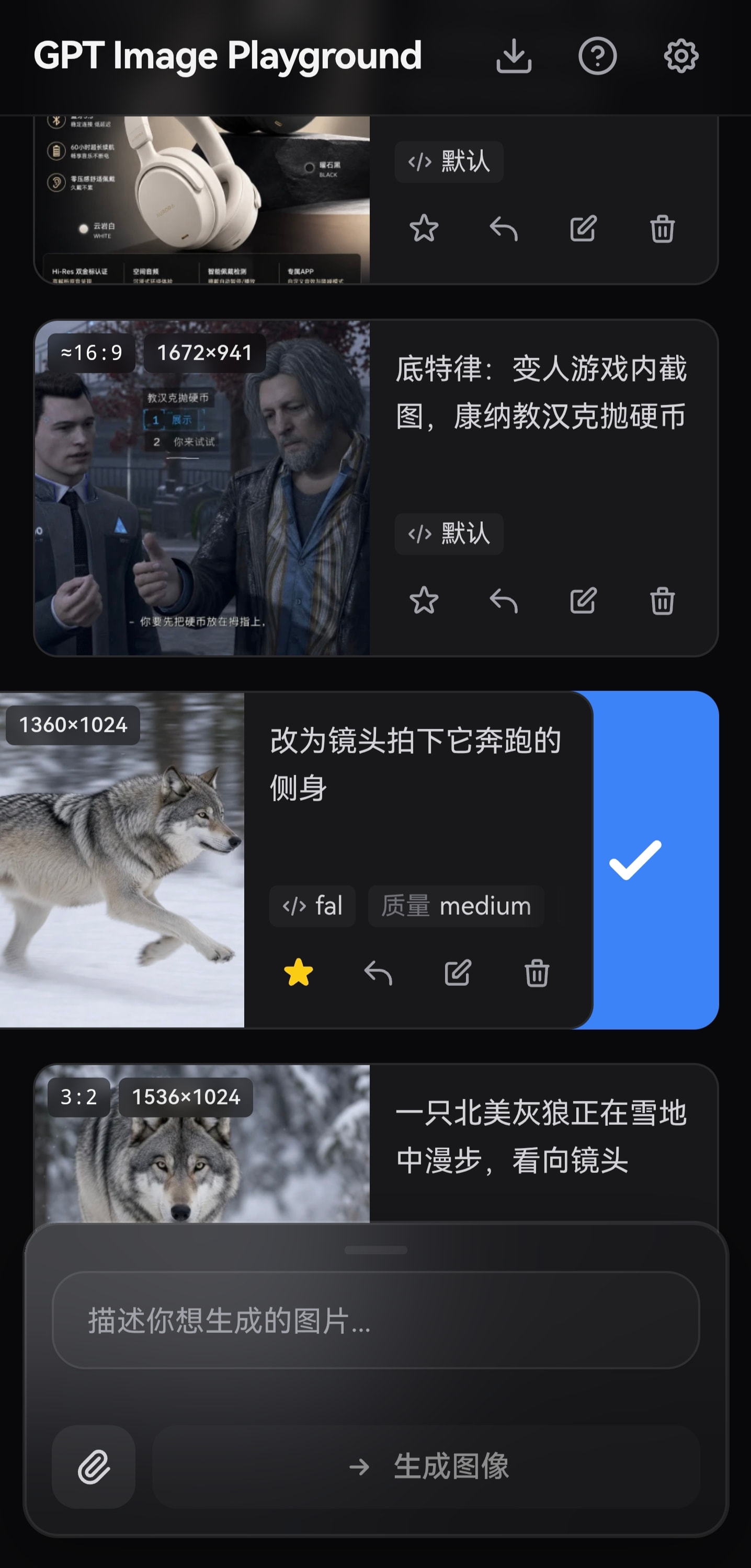The height and width of the screenshot is (1568, 751).
Task: Open the 1672×941 Detroit image thumbnail
Action: coord(202,488)
